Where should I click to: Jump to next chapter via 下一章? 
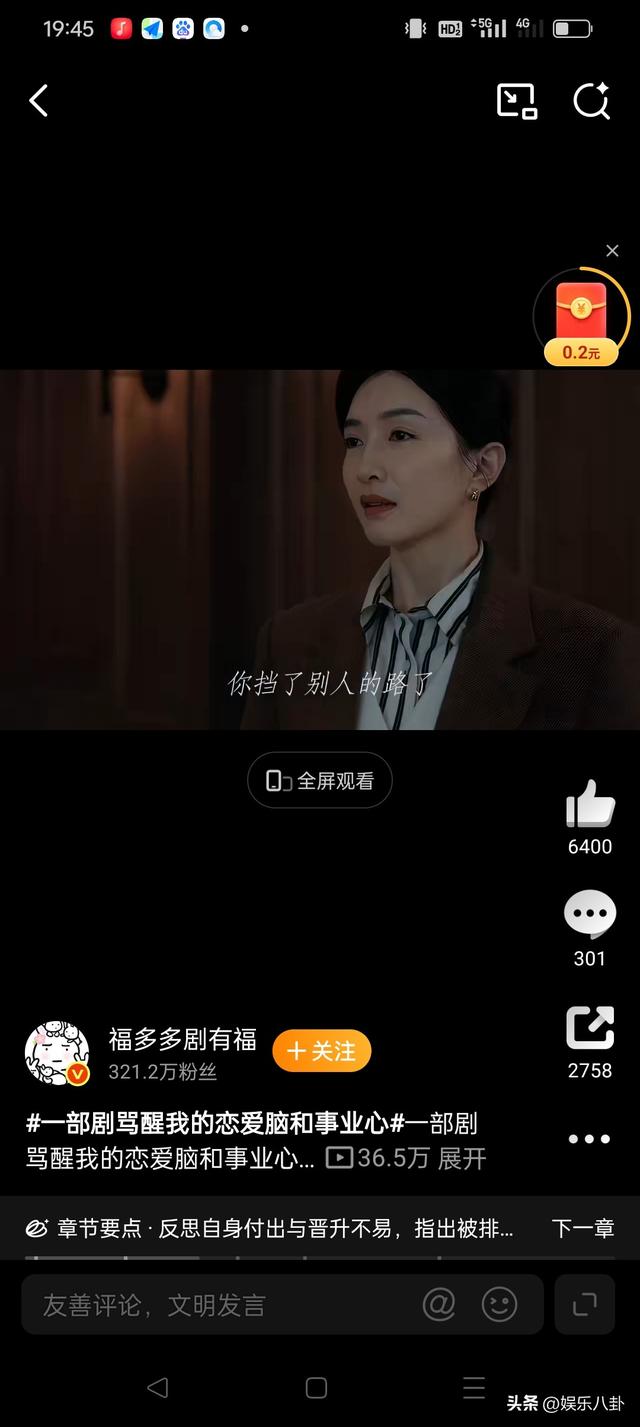(x=582, y=1229)
